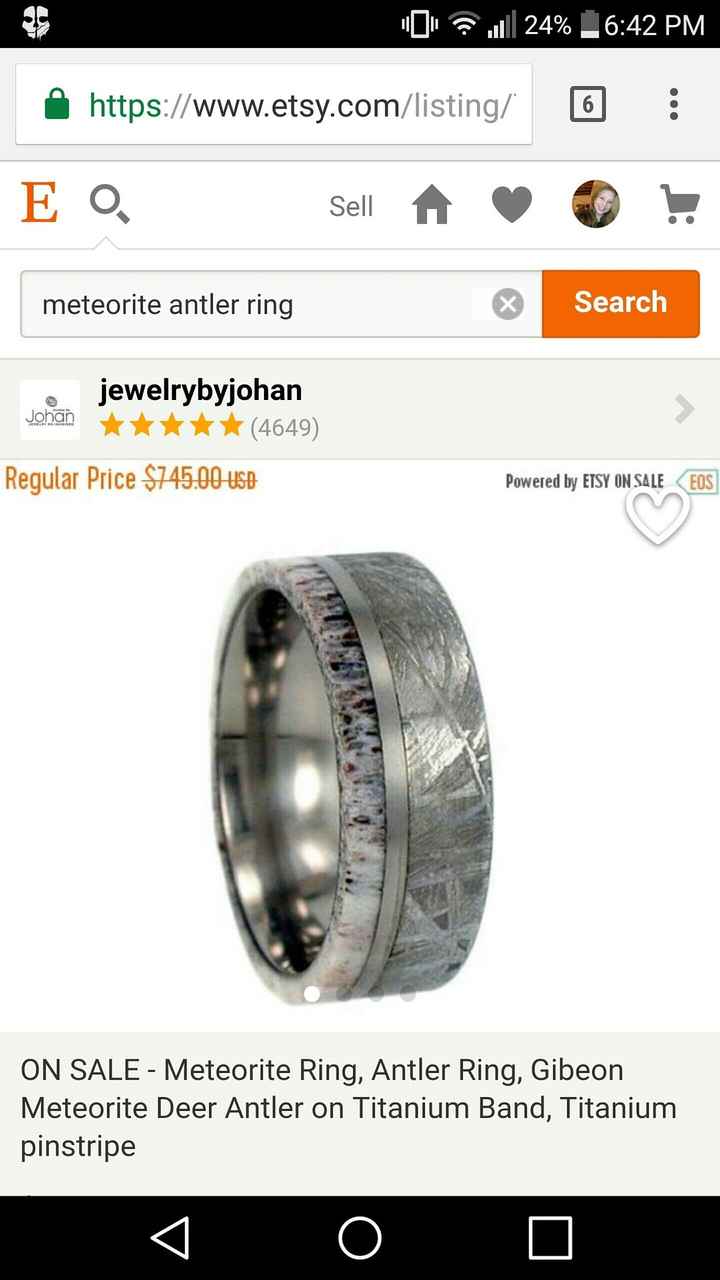Tap the orange Search button
720x1280 pixels.
click(620, 303)
